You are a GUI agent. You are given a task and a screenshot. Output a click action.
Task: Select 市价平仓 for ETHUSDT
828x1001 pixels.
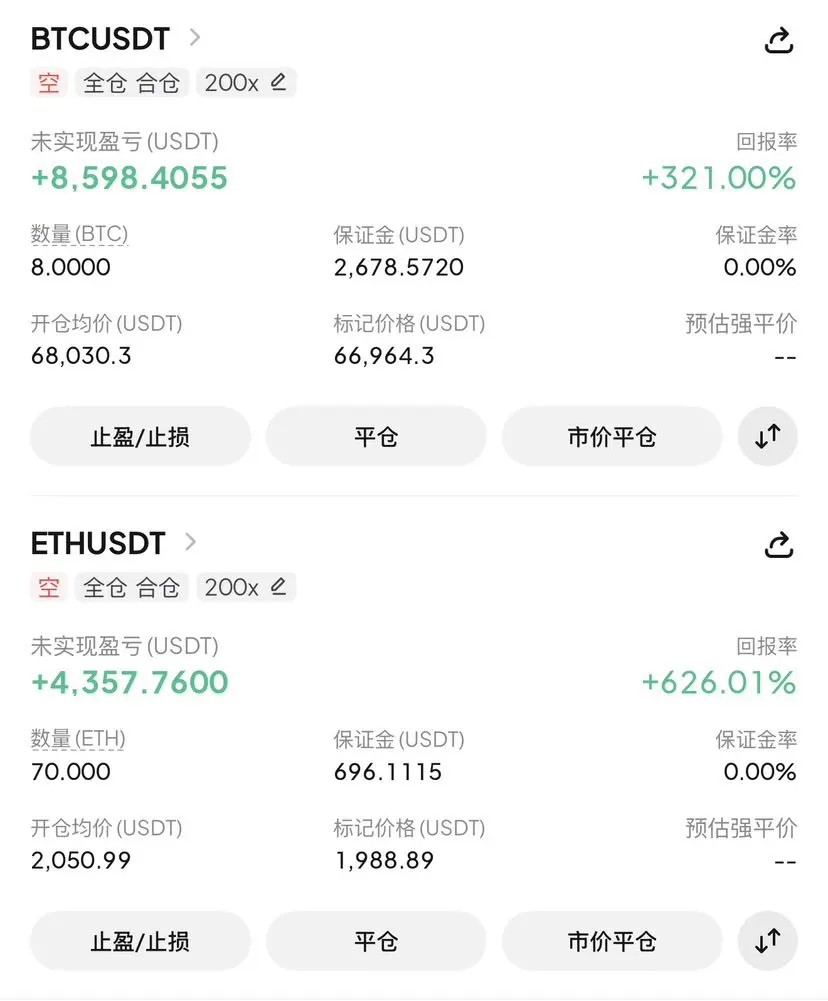click(611, 942)
